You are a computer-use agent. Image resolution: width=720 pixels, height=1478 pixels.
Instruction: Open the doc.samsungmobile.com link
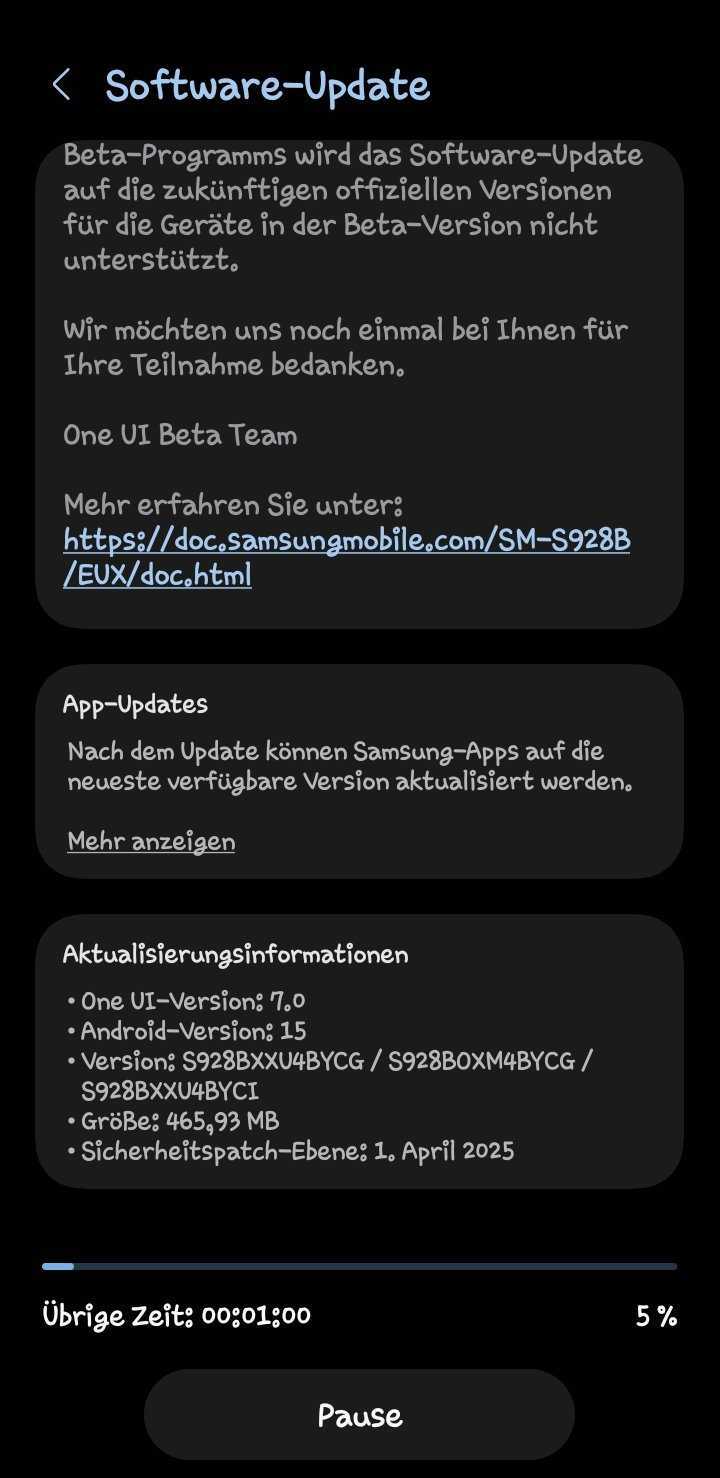tap(345, 541)
